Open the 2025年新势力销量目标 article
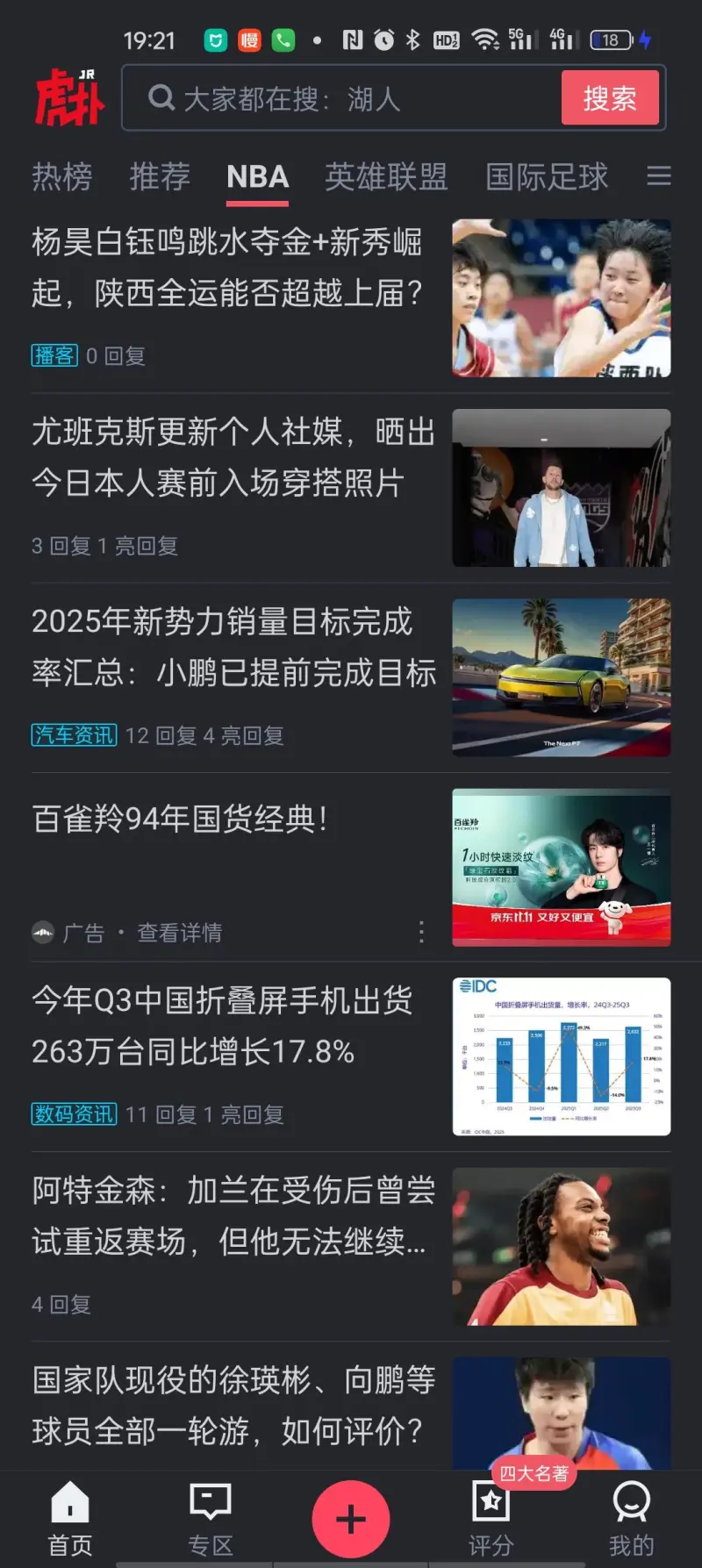The image size is (702, 1568). (233, 648)
